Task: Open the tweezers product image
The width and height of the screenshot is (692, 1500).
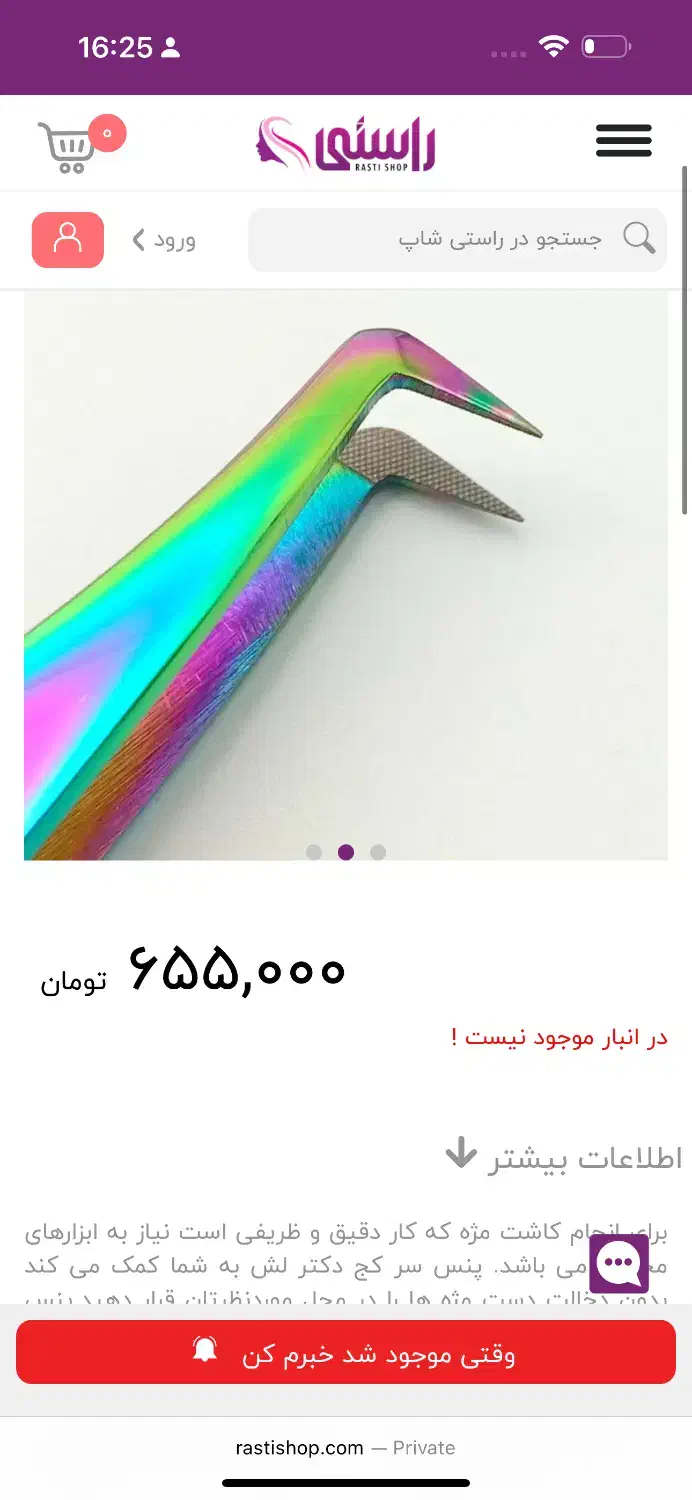Action: 346,575
